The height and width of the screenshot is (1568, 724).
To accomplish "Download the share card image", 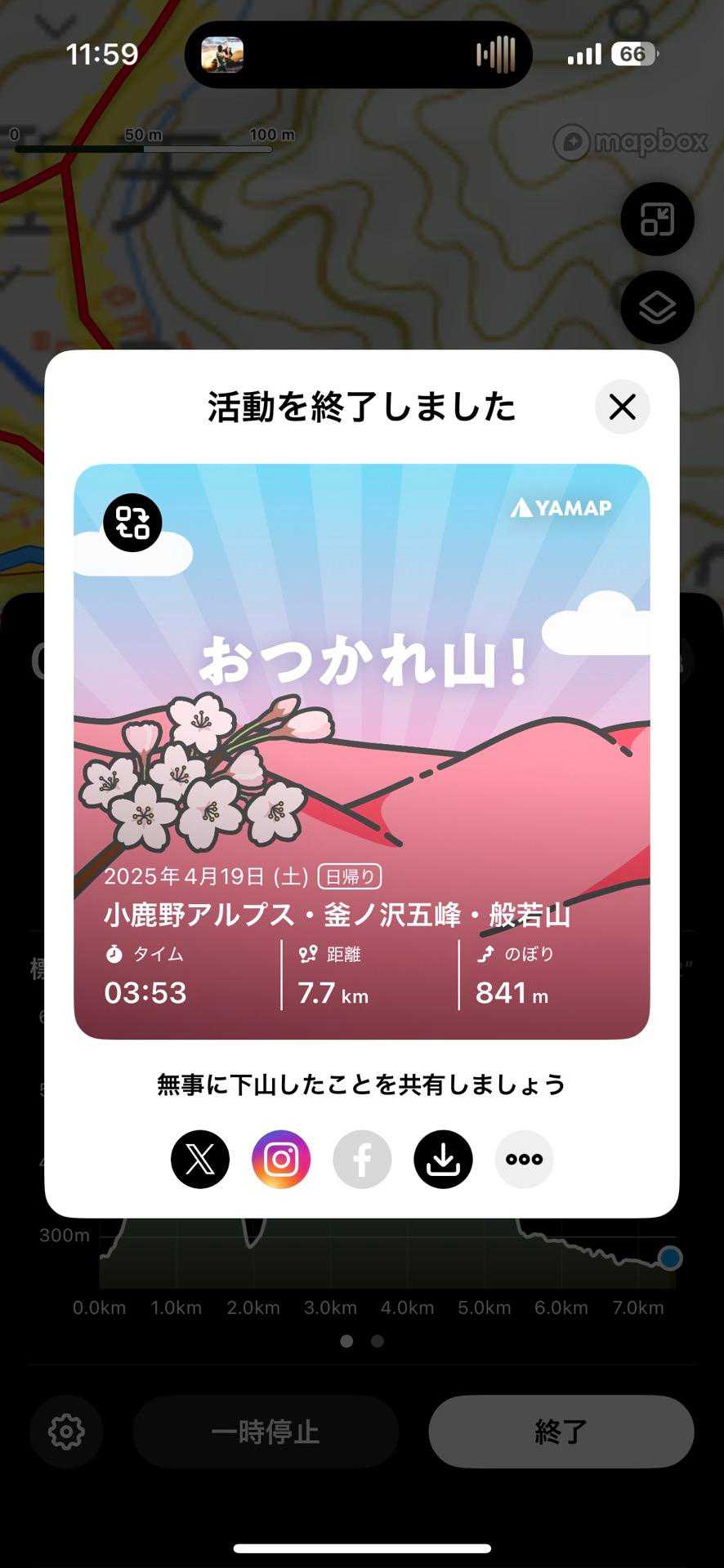I will click(443, 1159).
